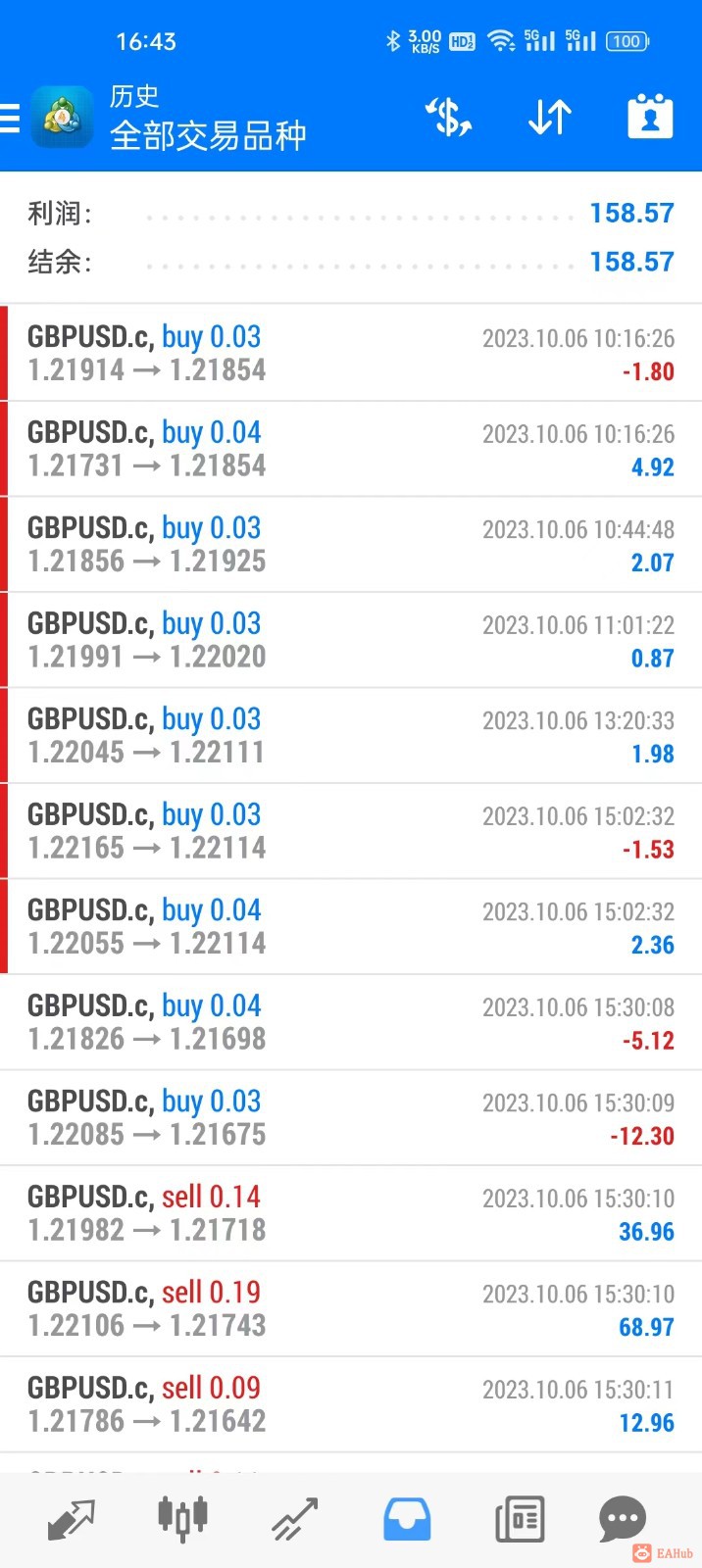Select the History tab
This screenshot has width=702, height=1568.
[x=406, y=1519]
